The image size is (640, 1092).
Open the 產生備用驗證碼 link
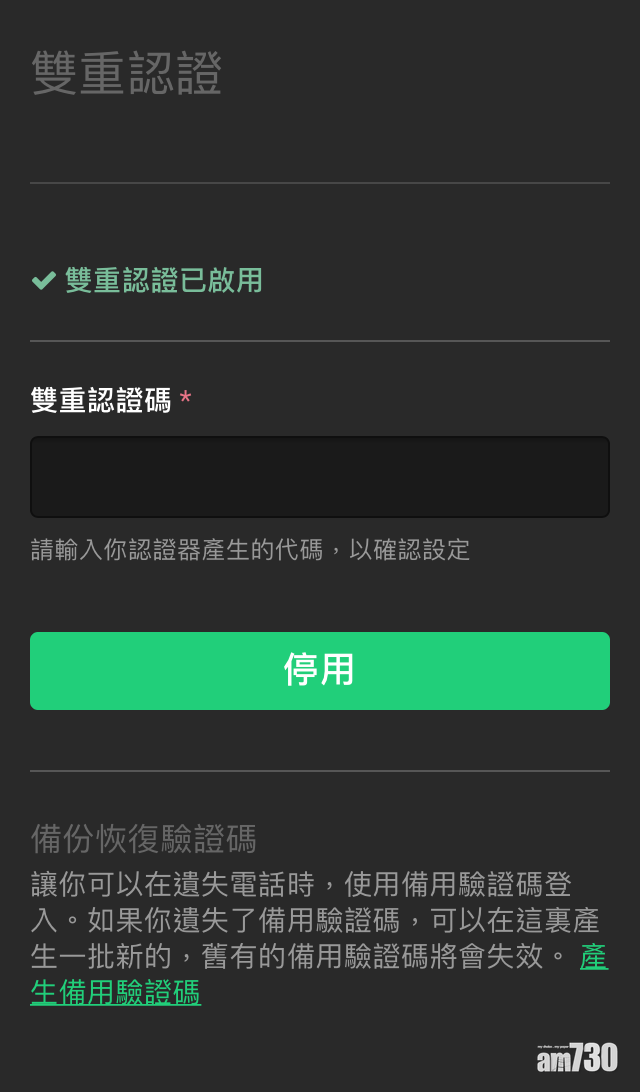[116, 993]
